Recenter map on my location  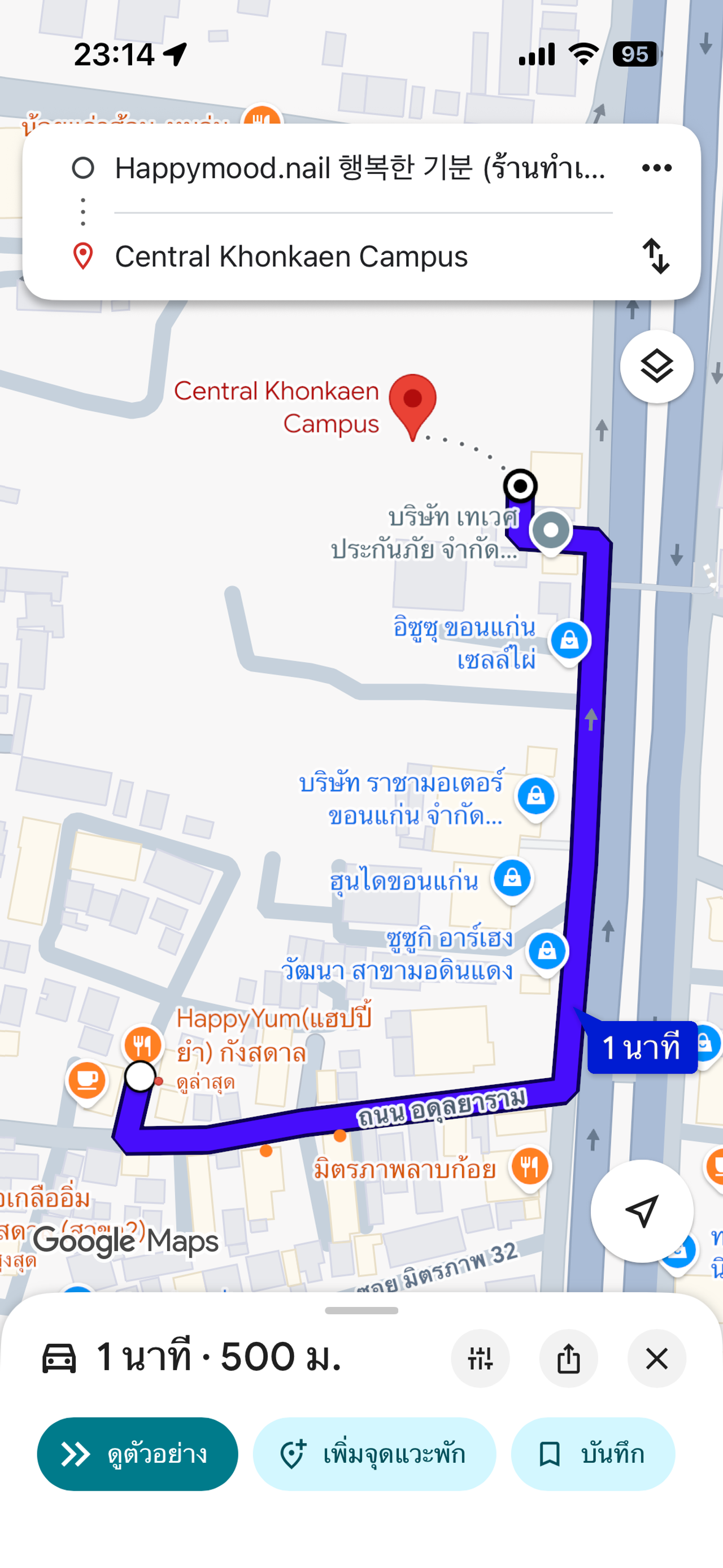(x=642, y=1211)
